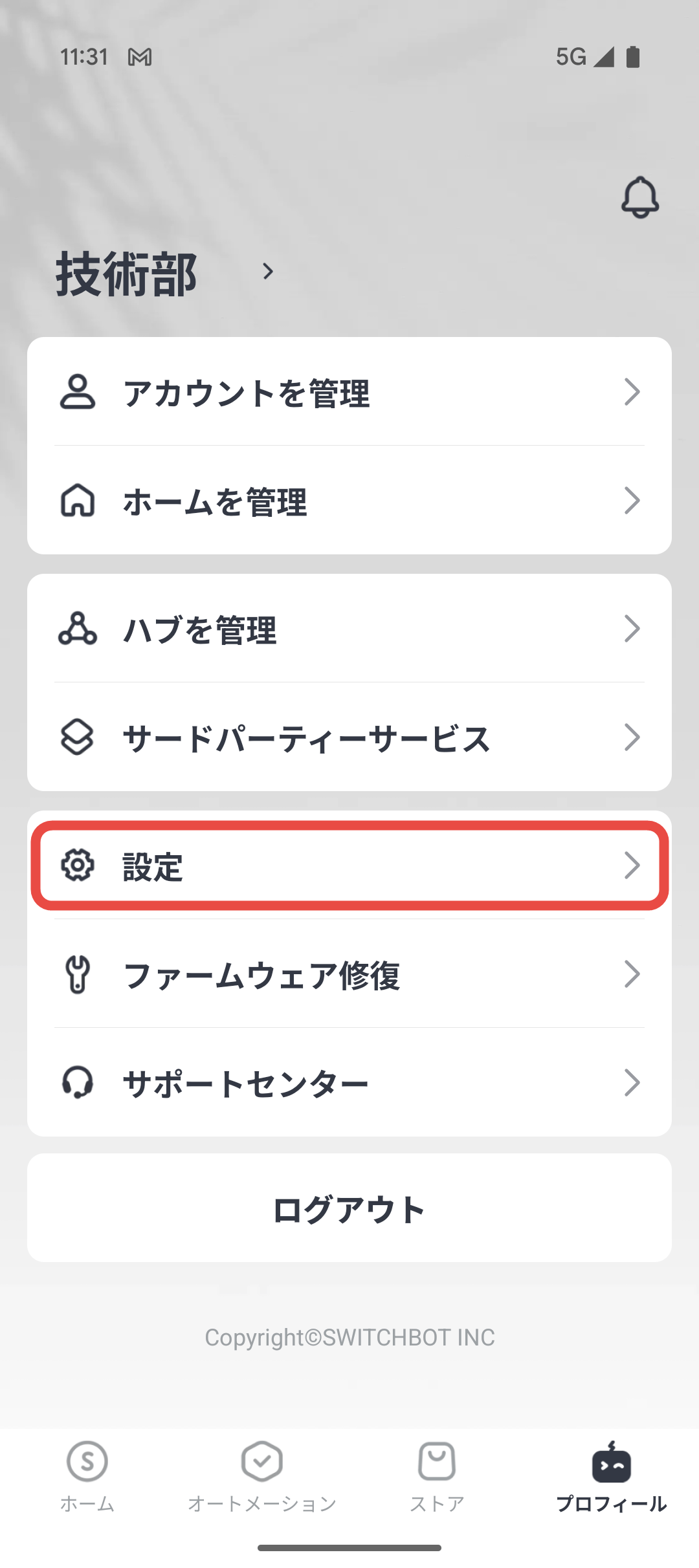Open サードパーティーサービス row
The width and height of the screenshot is (699, 1568).
[x=349, y=737]
